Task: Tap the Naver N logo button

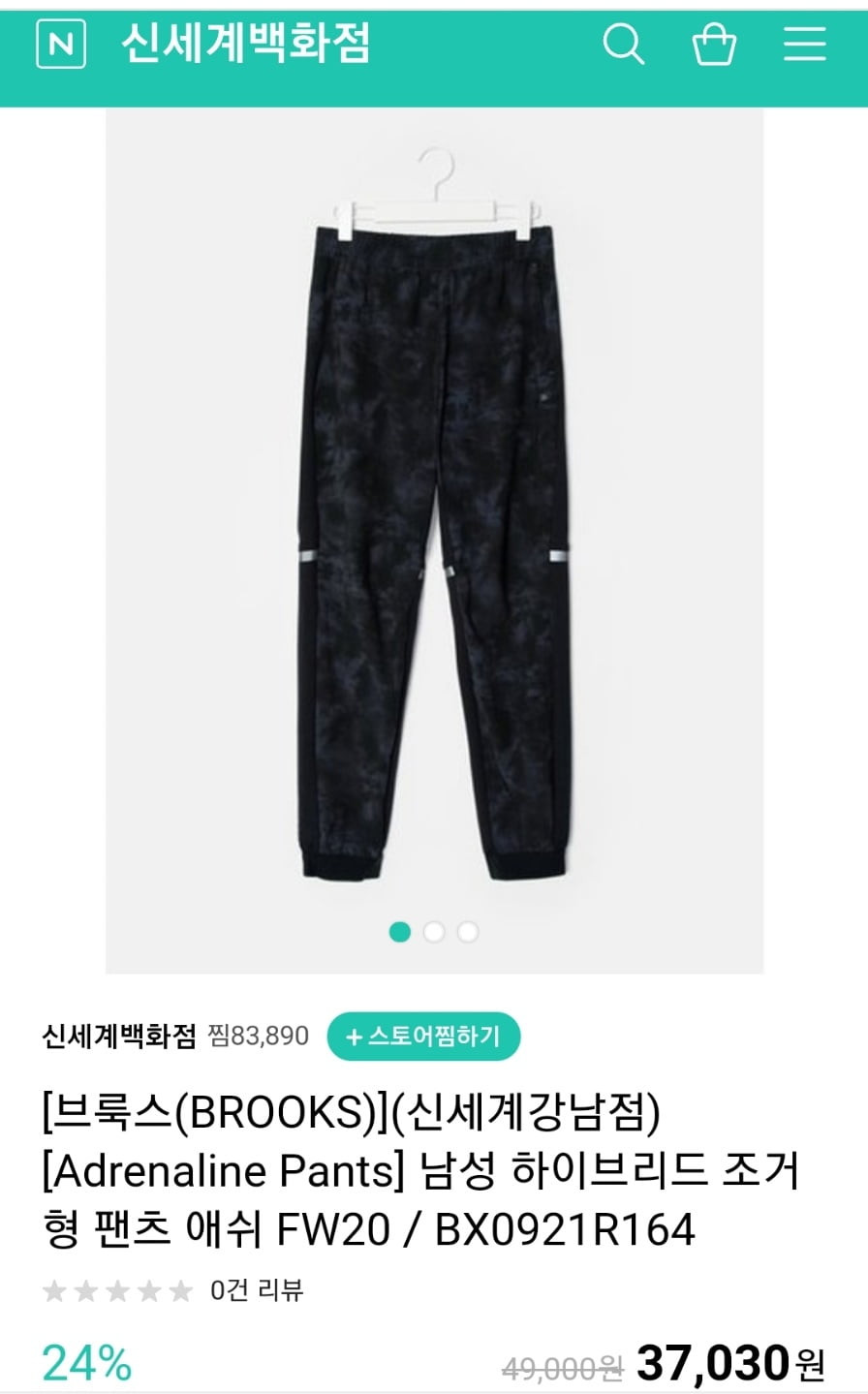Action: click(61, 45)
